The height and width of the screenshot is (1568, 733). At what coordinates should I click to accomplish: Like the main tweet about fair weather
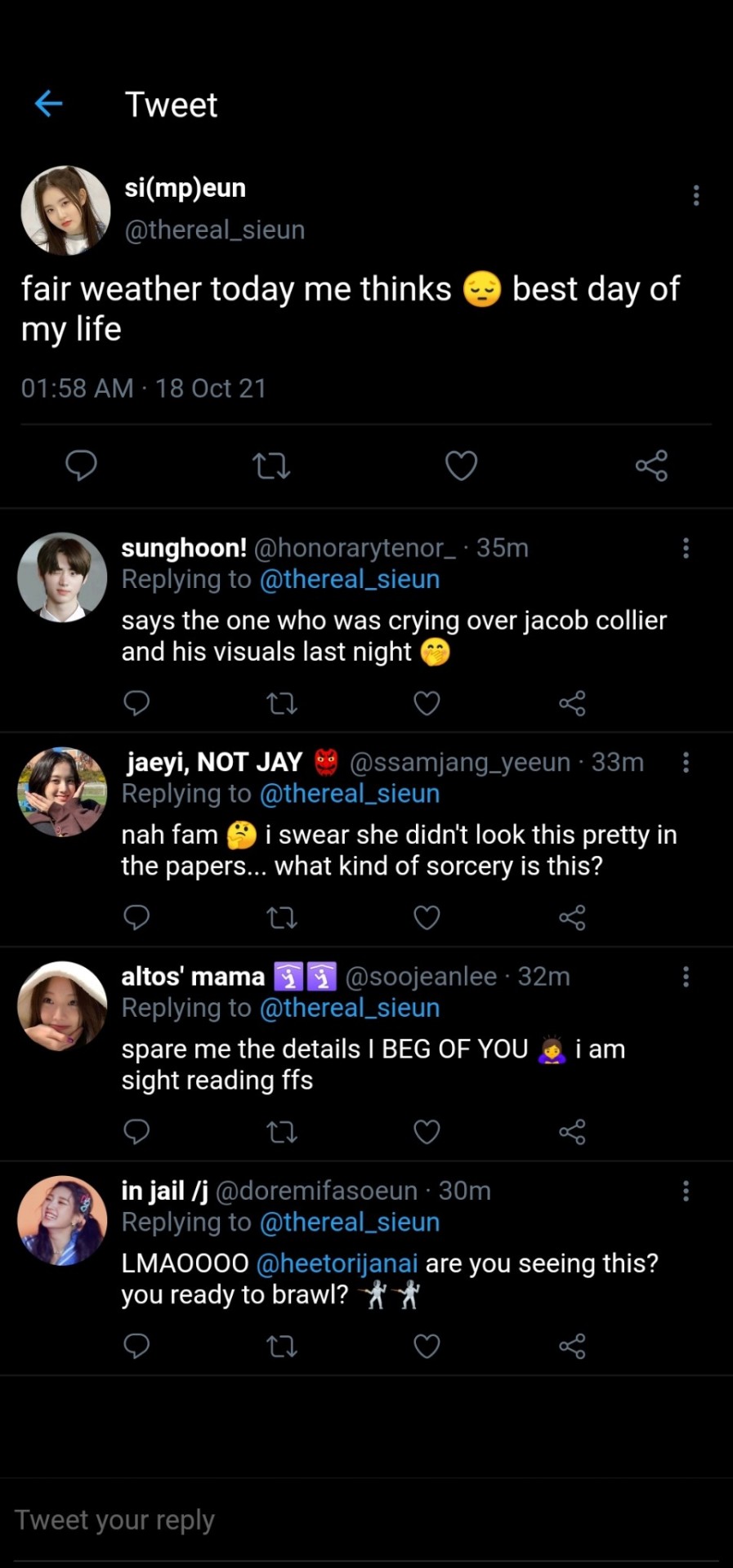tap(461, 465)
